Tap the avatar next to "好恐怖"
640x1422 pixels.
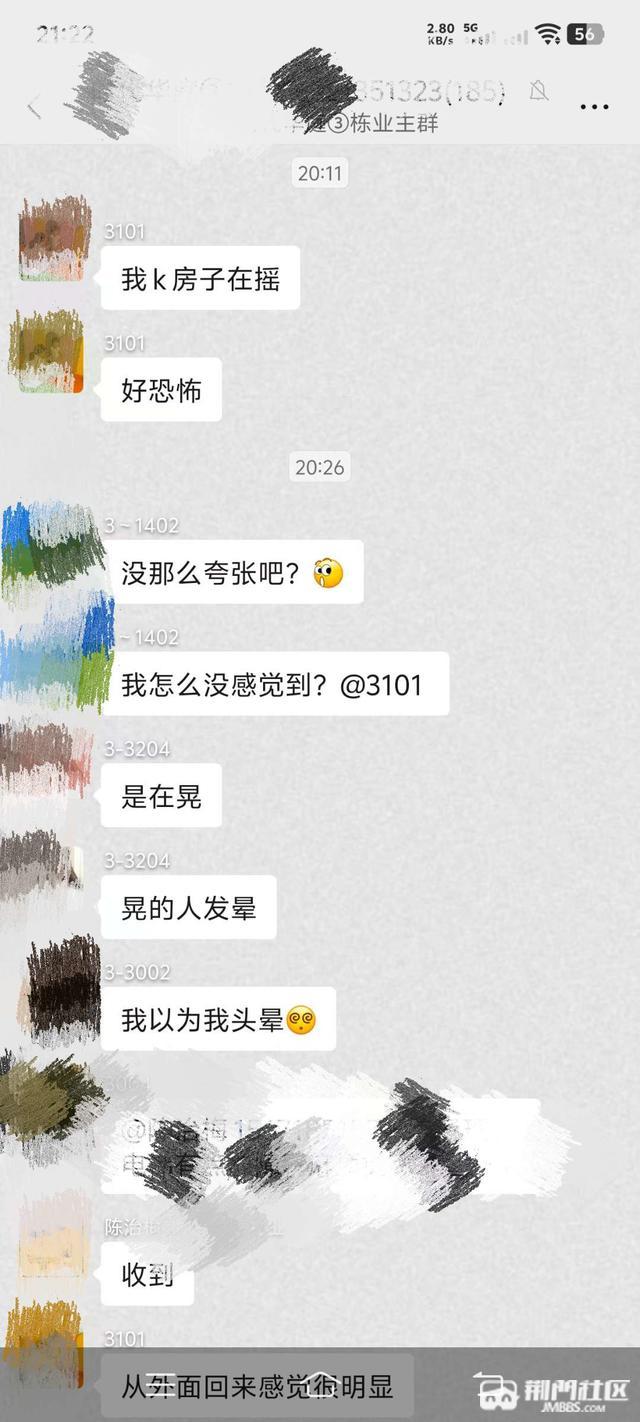click(47, 351)
